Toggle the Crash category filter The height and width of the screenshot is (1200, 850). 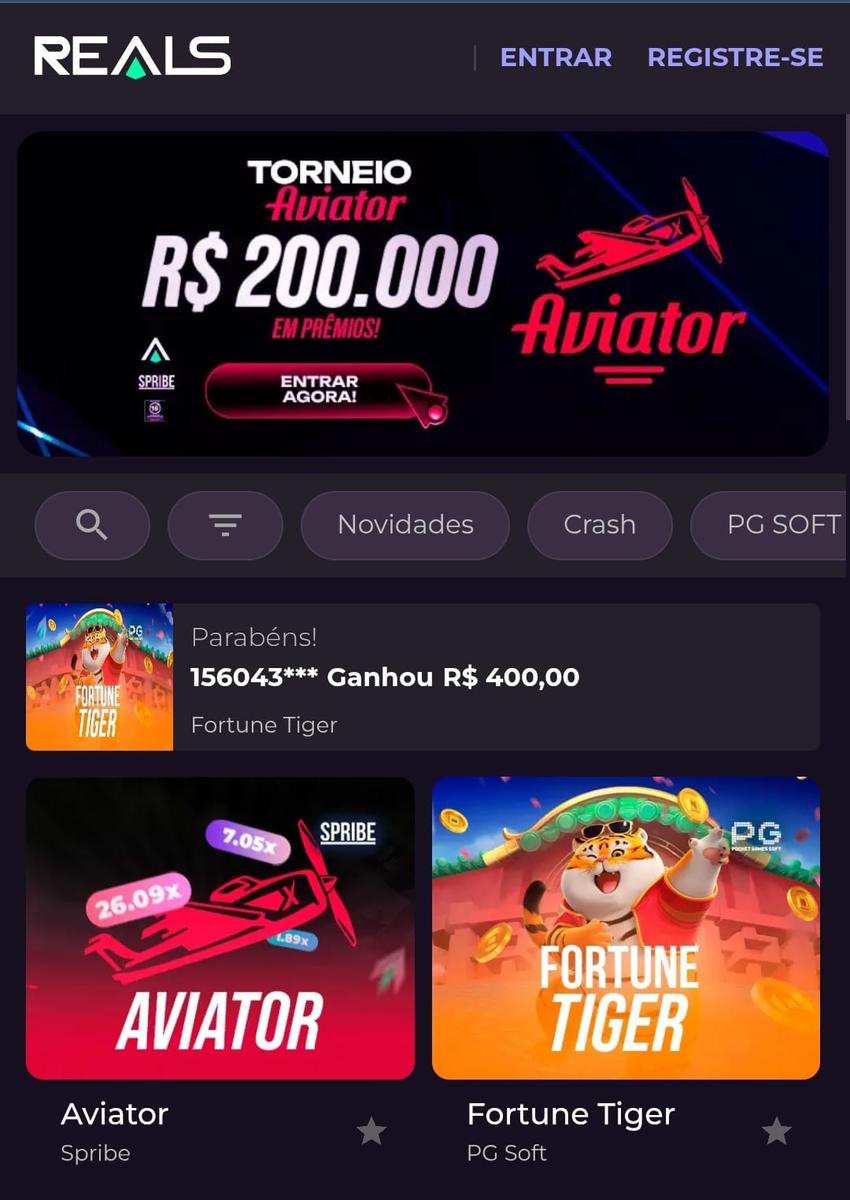600,525
